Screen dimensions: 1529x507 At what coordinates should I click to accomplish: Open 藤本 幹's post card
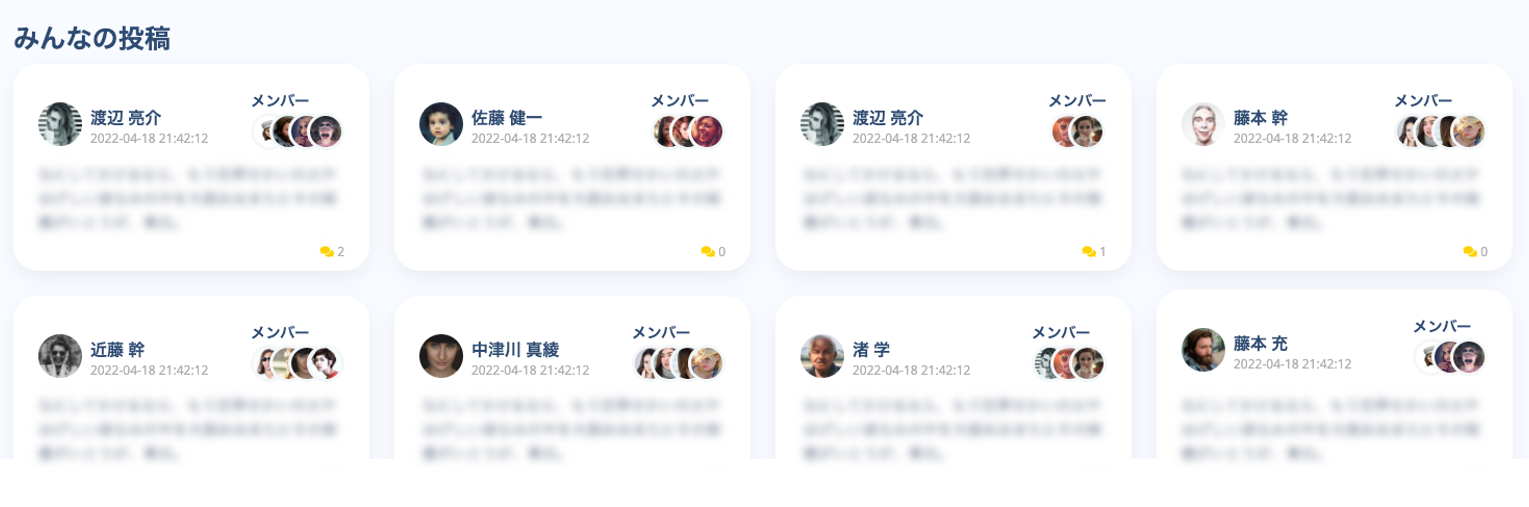point(1333,195)
